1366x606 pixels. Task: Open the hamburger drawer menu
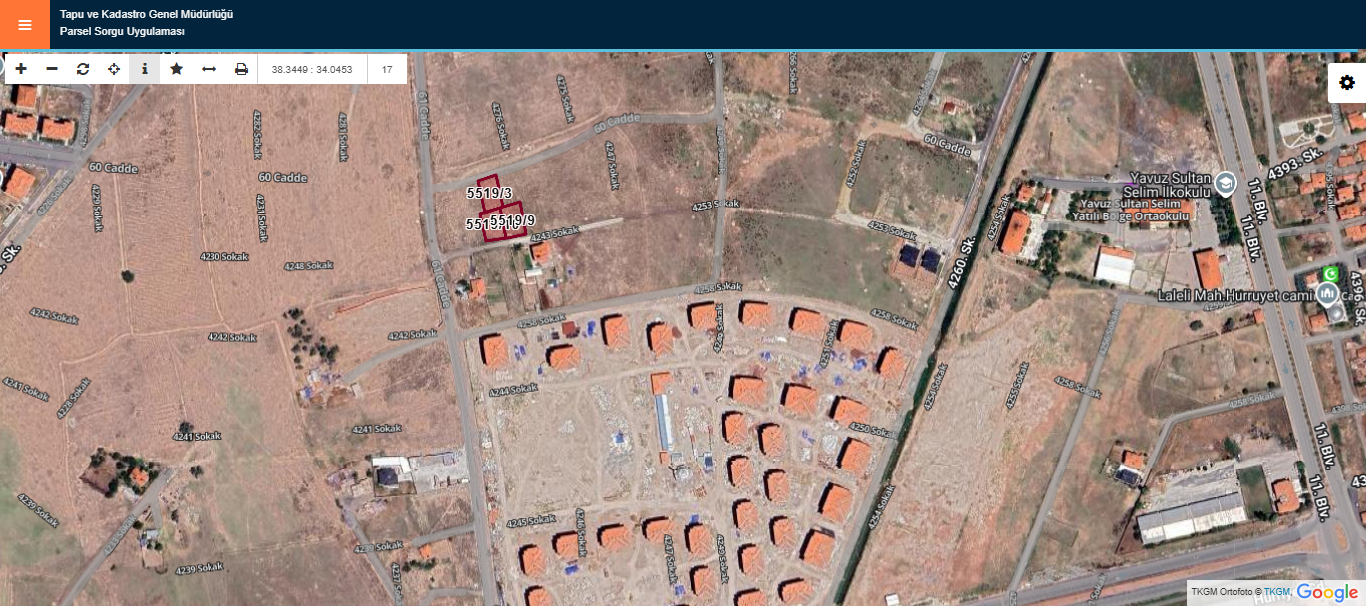tap(24, 25)
